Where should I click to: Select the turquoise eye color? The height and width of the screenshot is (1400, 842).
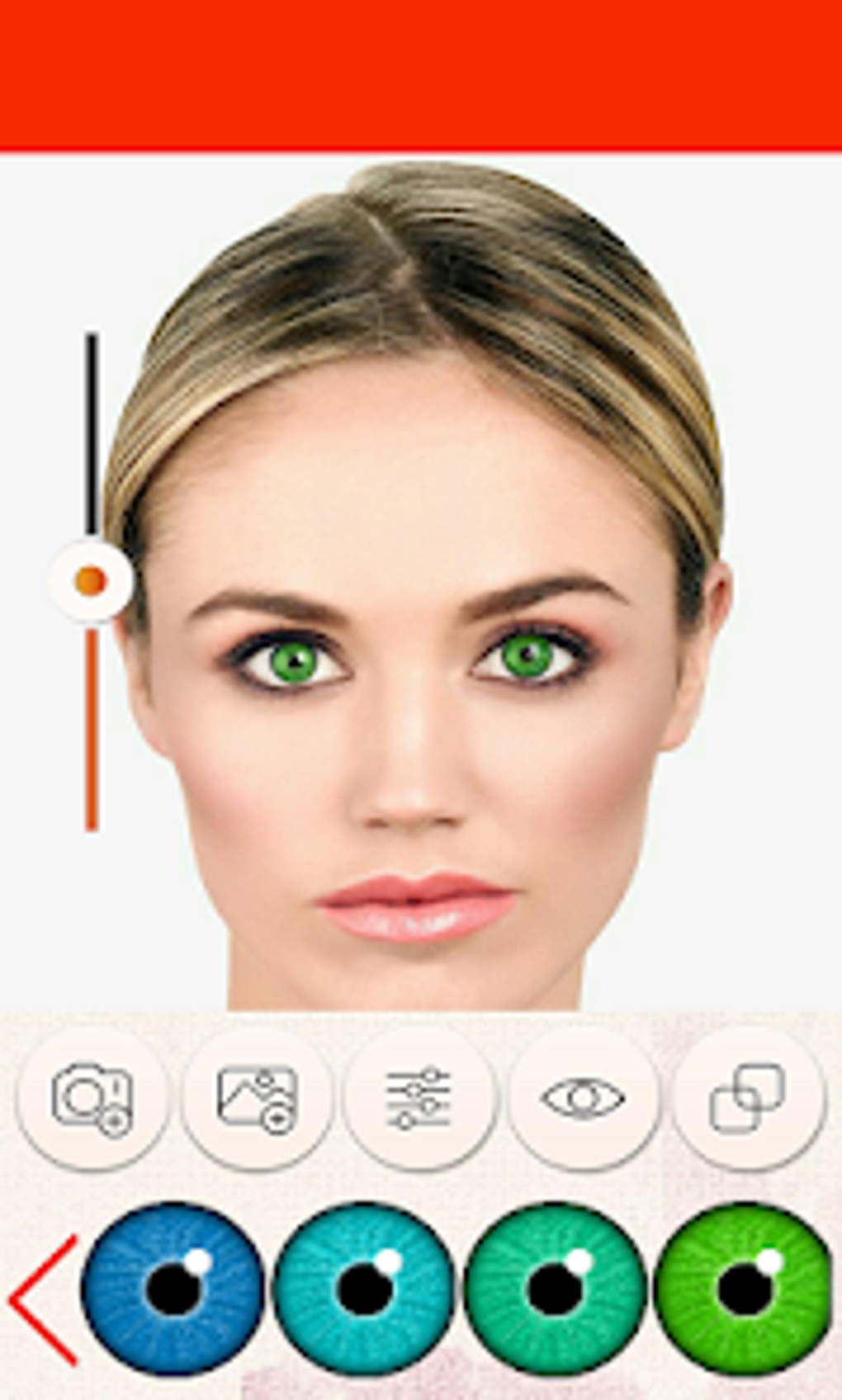click(363, 1289)
